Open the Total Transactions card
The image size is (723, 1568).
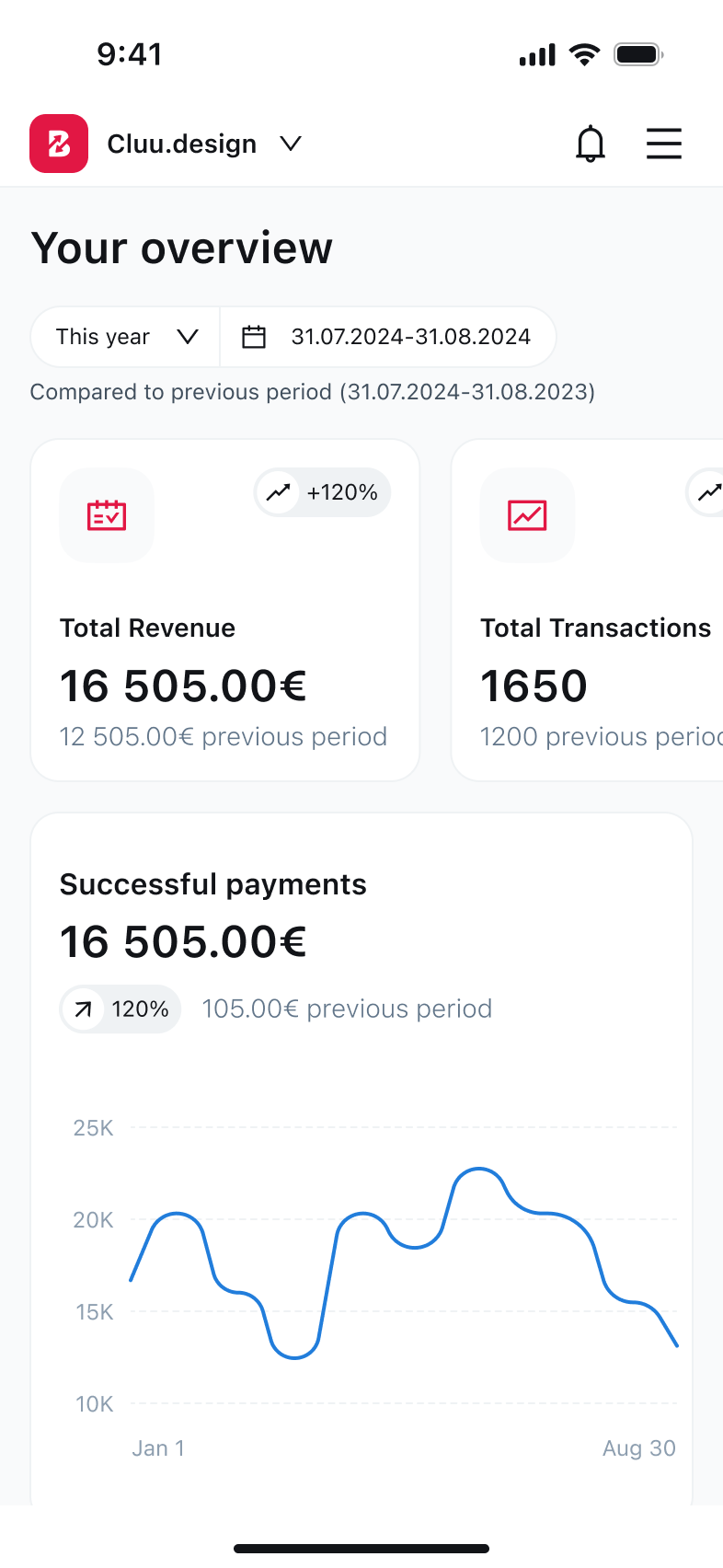(x=587, y=610)
